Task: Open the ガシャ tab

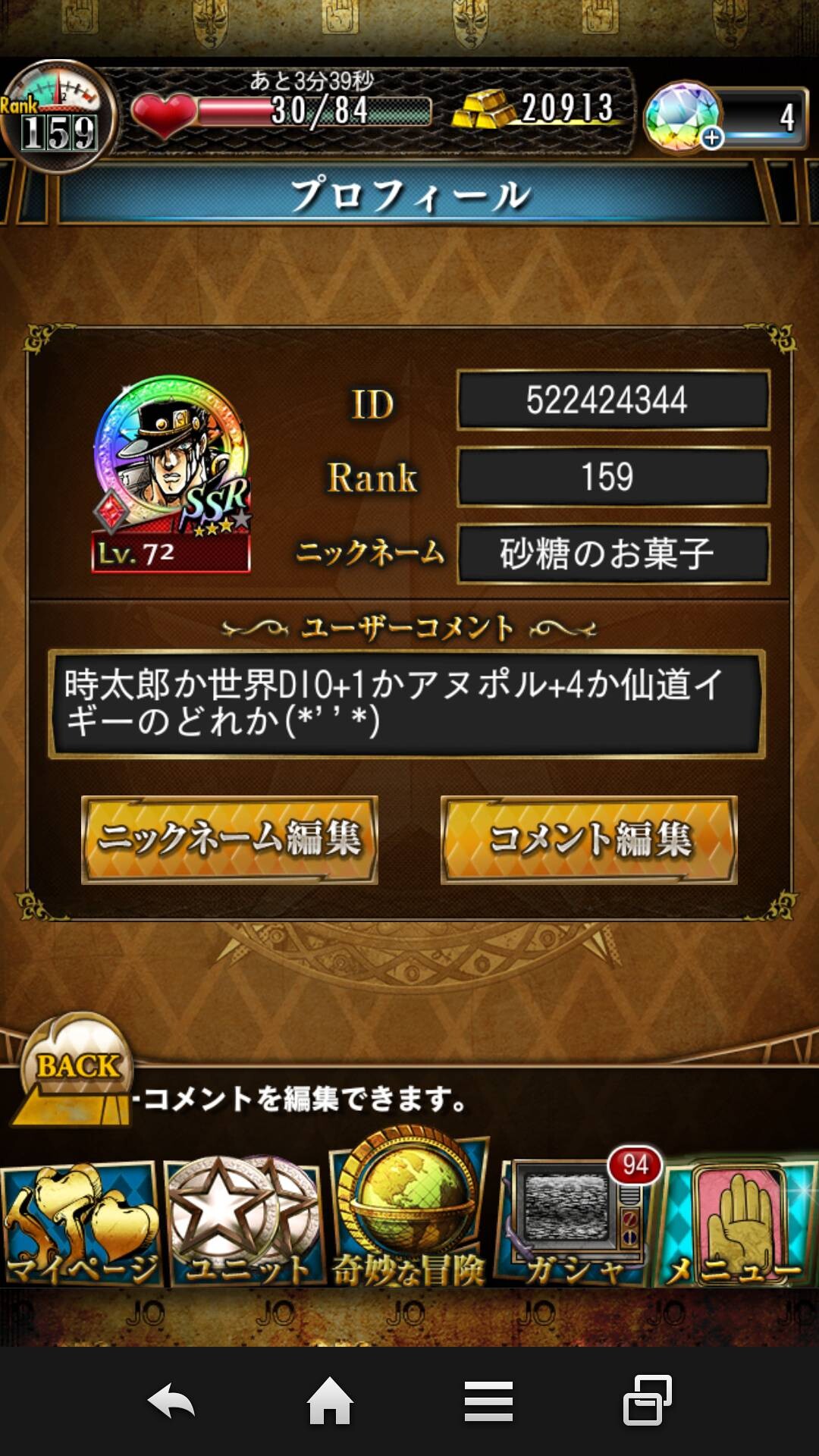Action: (x=575, y=1221)
